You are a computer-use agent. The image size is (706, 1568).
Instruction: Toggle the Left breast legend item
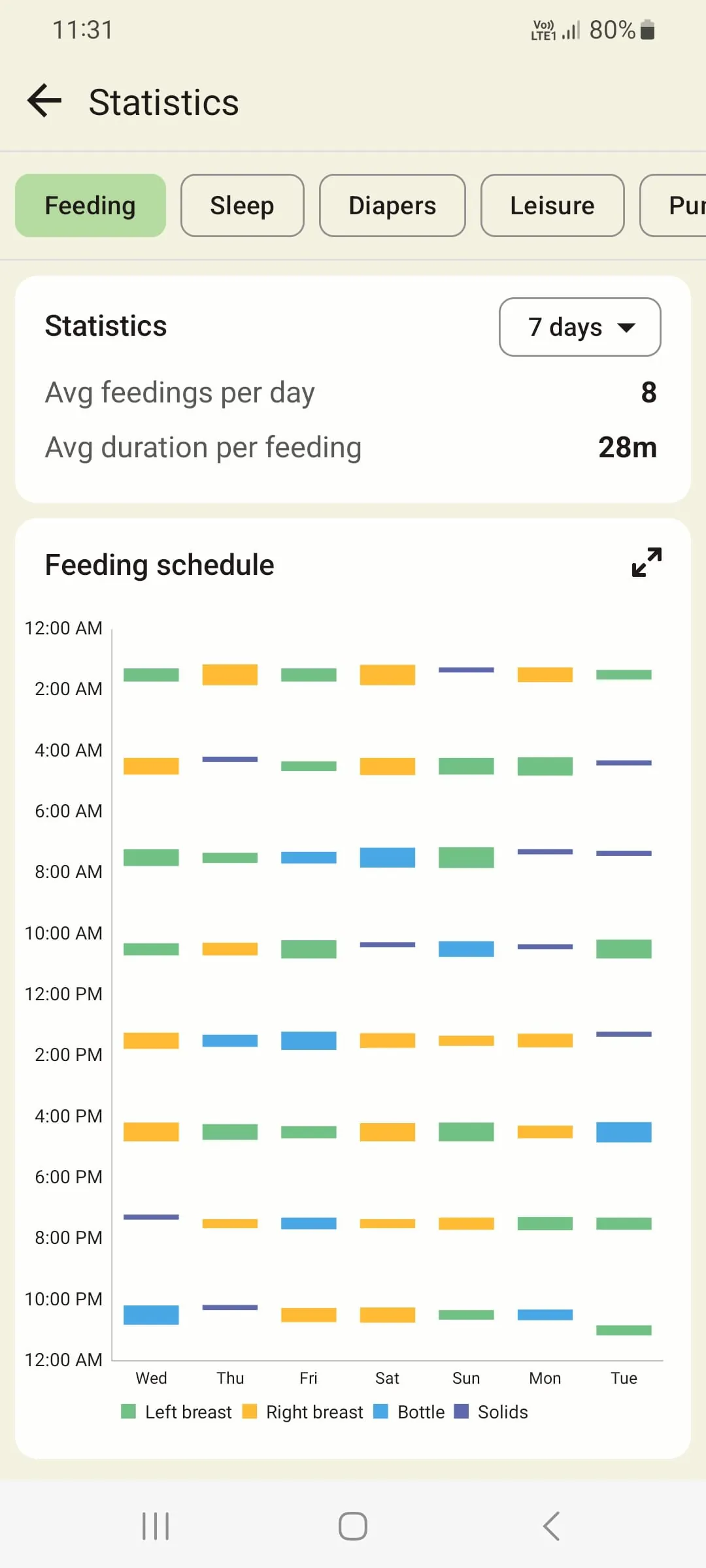coord(176,1412)
